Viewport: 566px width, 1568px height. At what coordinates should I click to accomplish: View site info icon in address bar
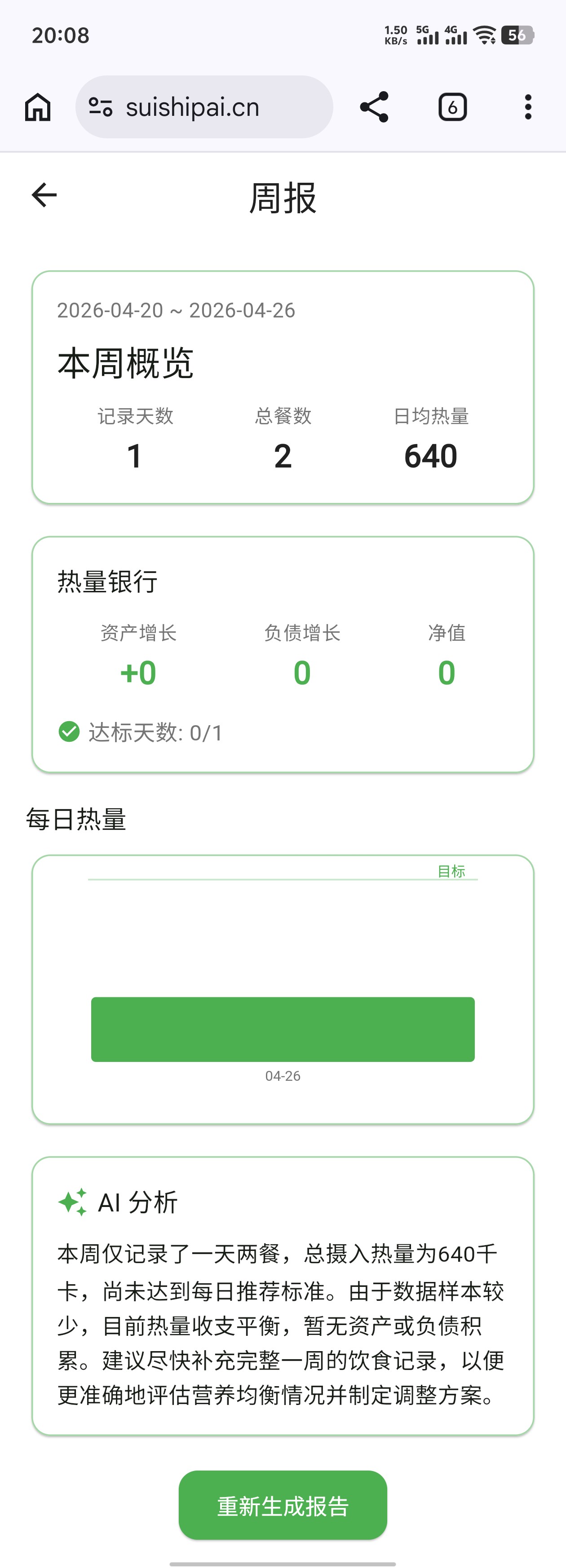point(101,107)
